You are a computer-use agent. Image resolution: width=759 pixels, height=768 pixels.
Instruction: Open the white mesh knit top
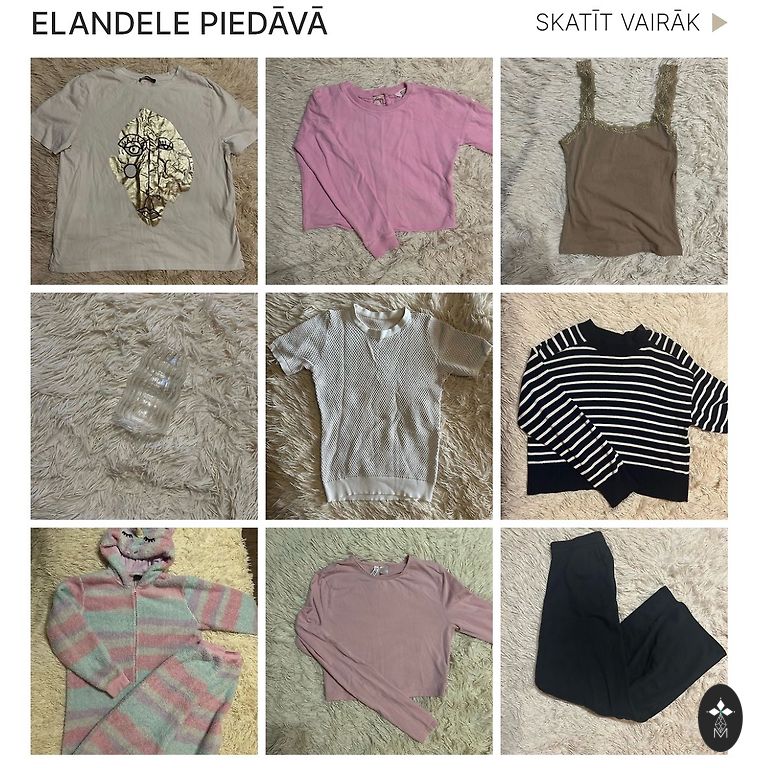(379, 405)
